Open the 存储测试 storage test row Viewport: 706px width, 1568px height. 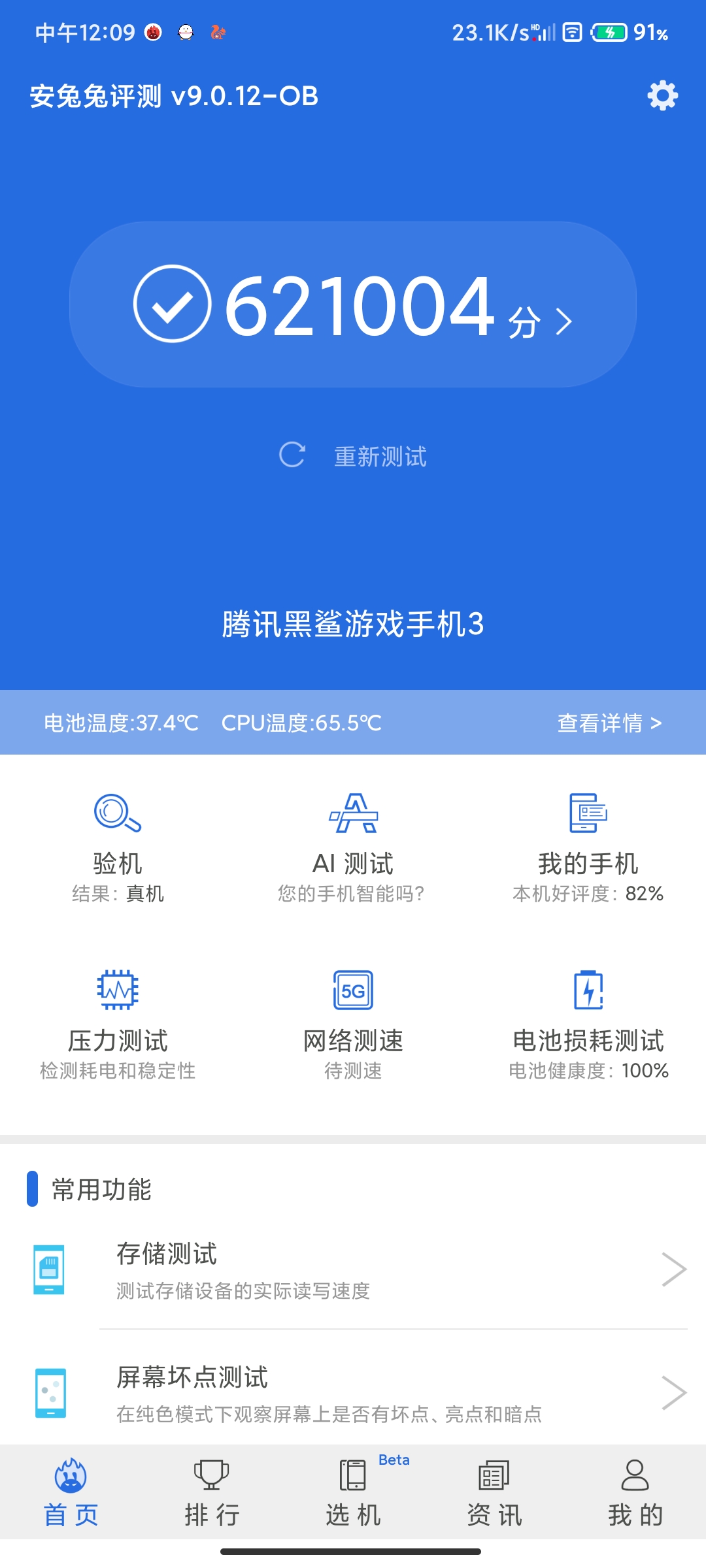tap(353, 1270)
